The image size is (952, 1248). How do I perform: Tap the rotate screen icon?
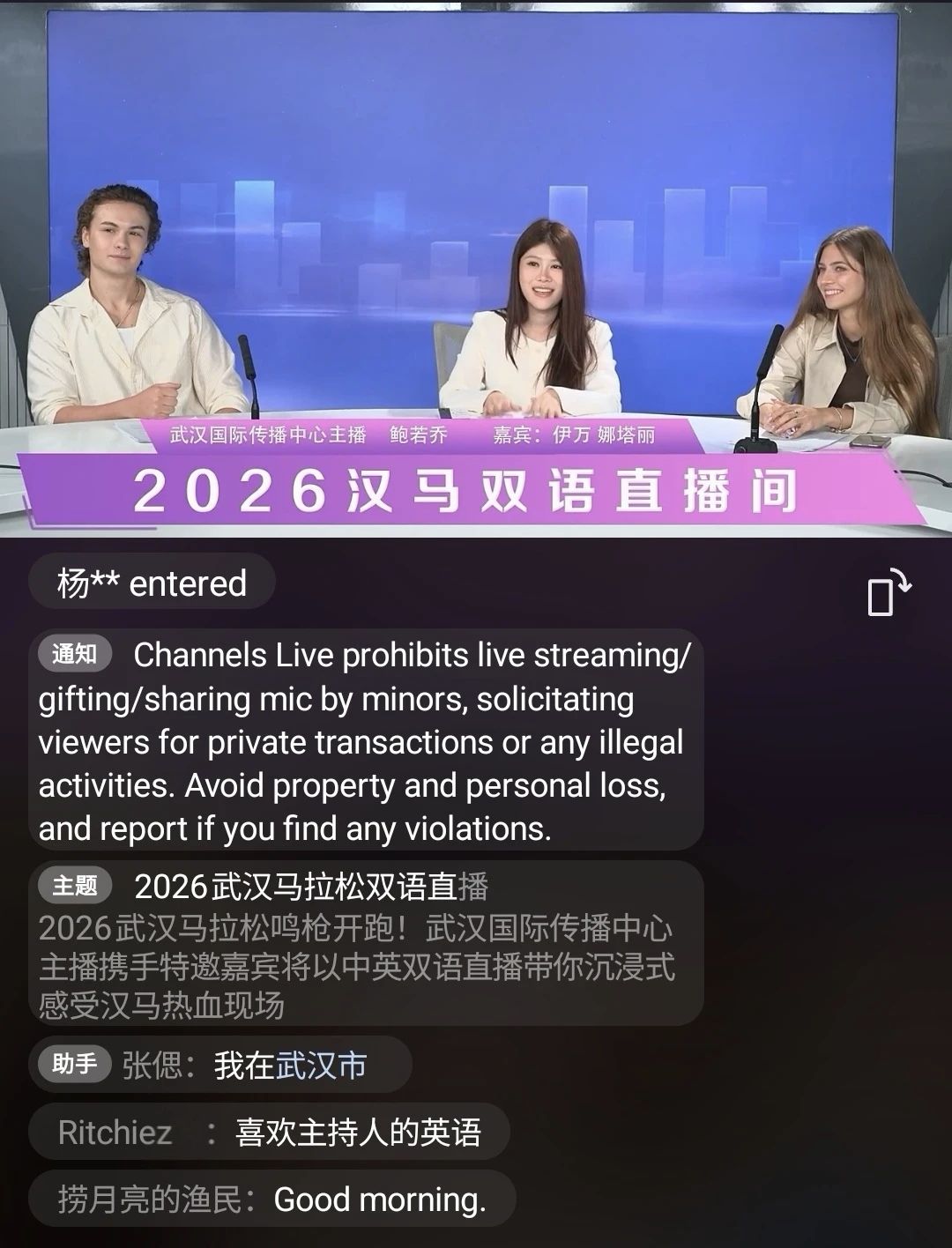point(889,592)
